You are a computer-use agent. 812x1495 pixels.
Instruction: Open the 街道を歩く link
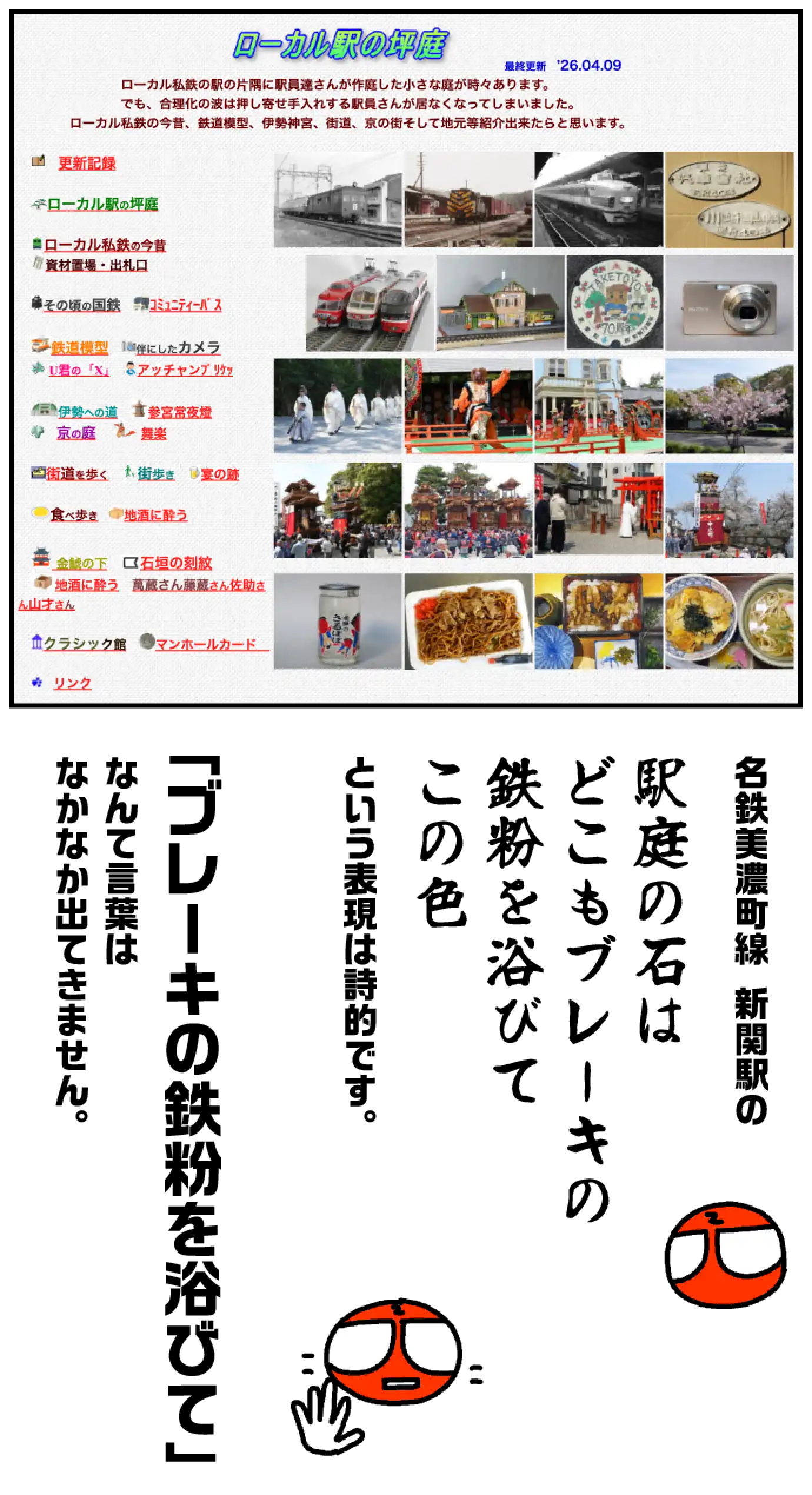pyautogui.click(x=77, y=474)
